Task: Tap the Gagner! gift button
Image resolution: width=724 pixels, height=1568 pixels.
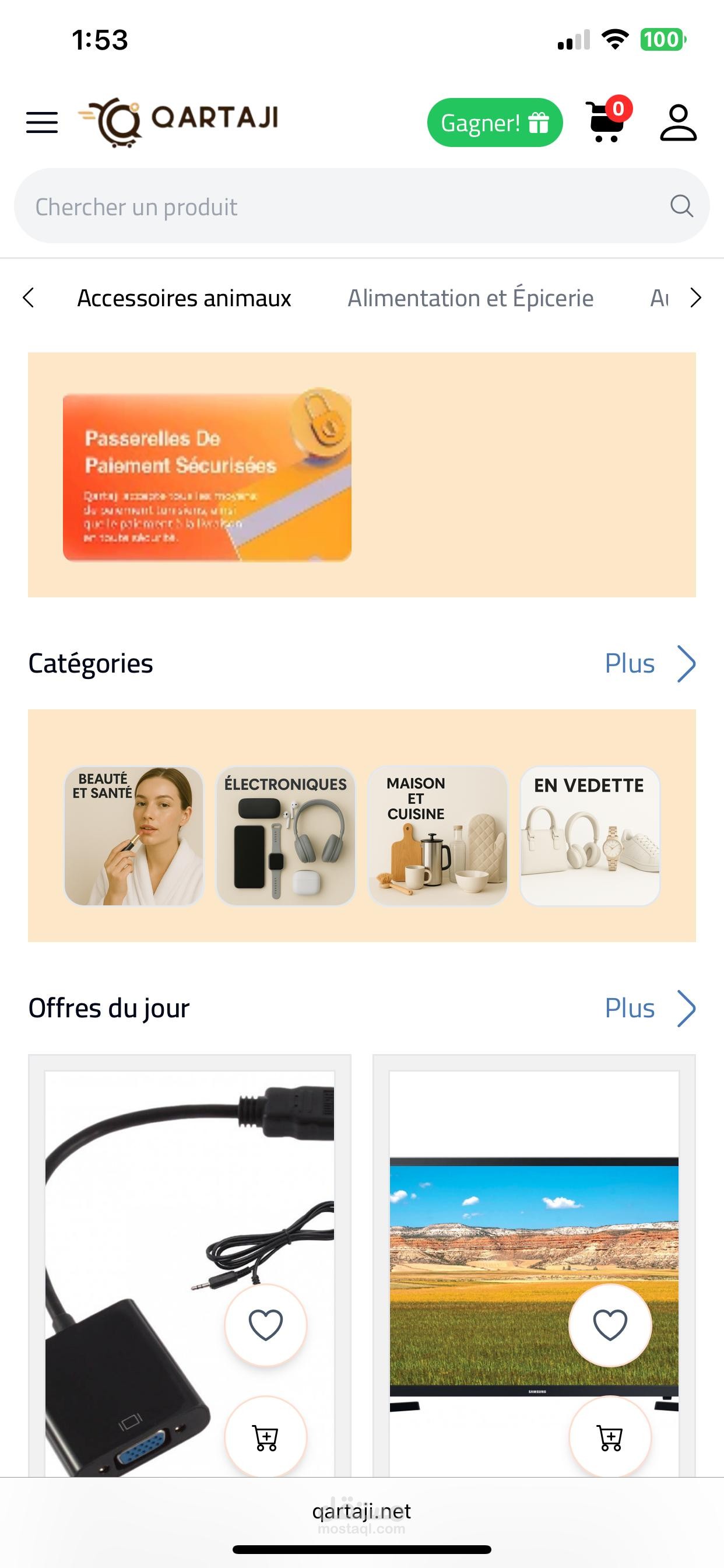Action: click(x=495, y=123)
